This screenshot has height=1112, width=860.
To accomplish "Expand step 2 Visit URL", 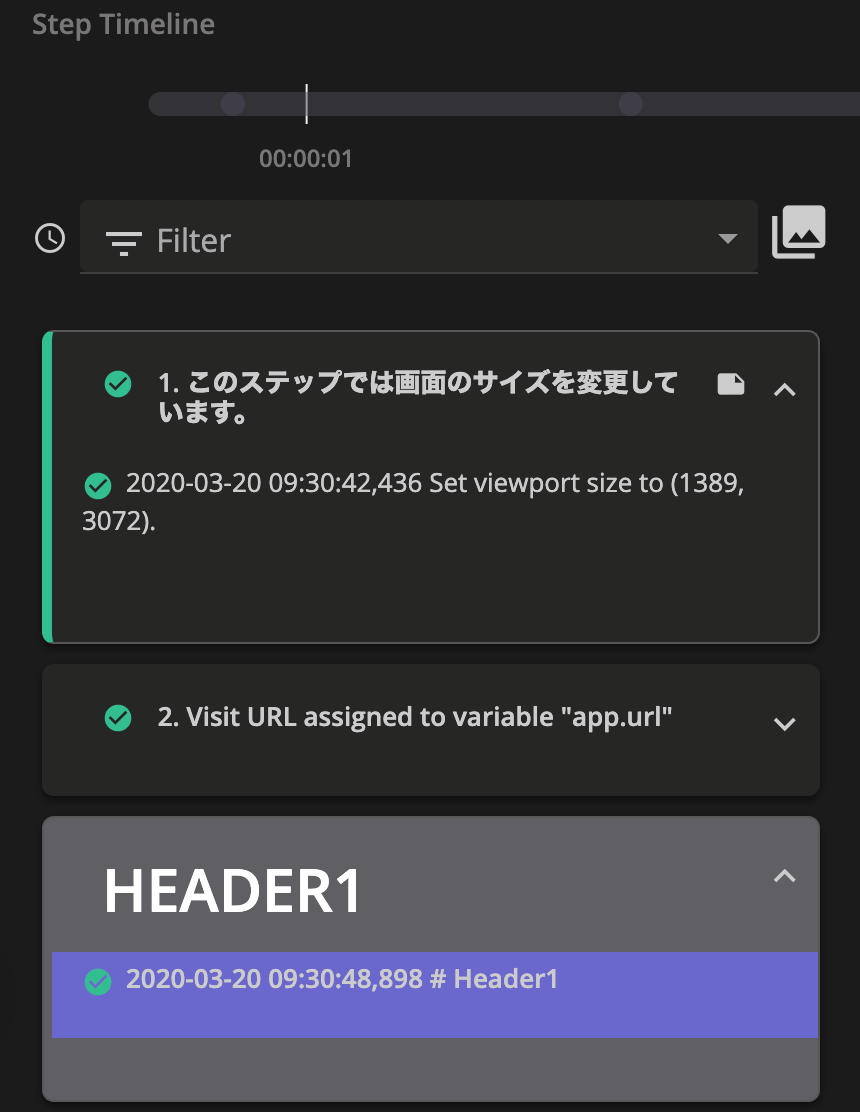I will [x=785, y=724].
